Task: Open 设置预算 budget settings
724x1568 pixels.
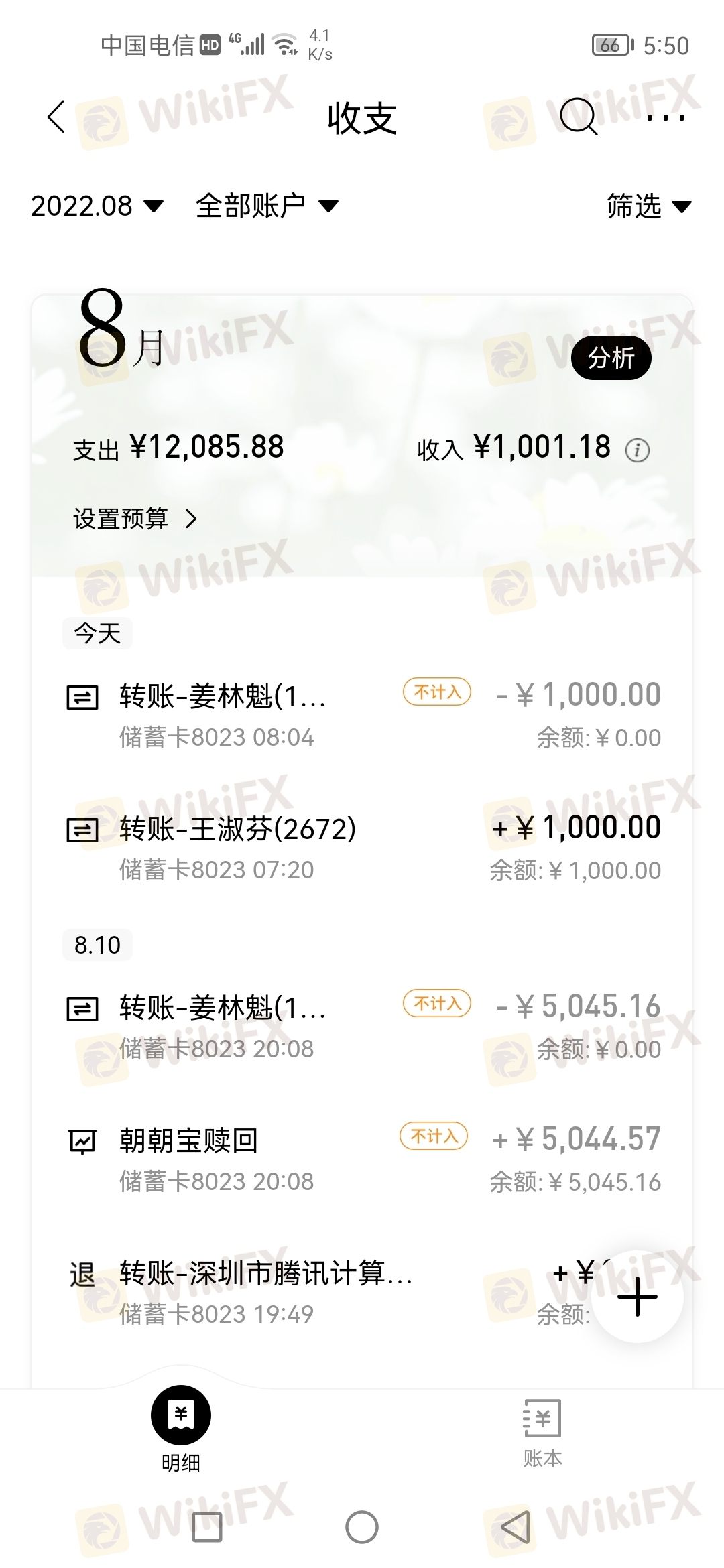Action: 134,519
